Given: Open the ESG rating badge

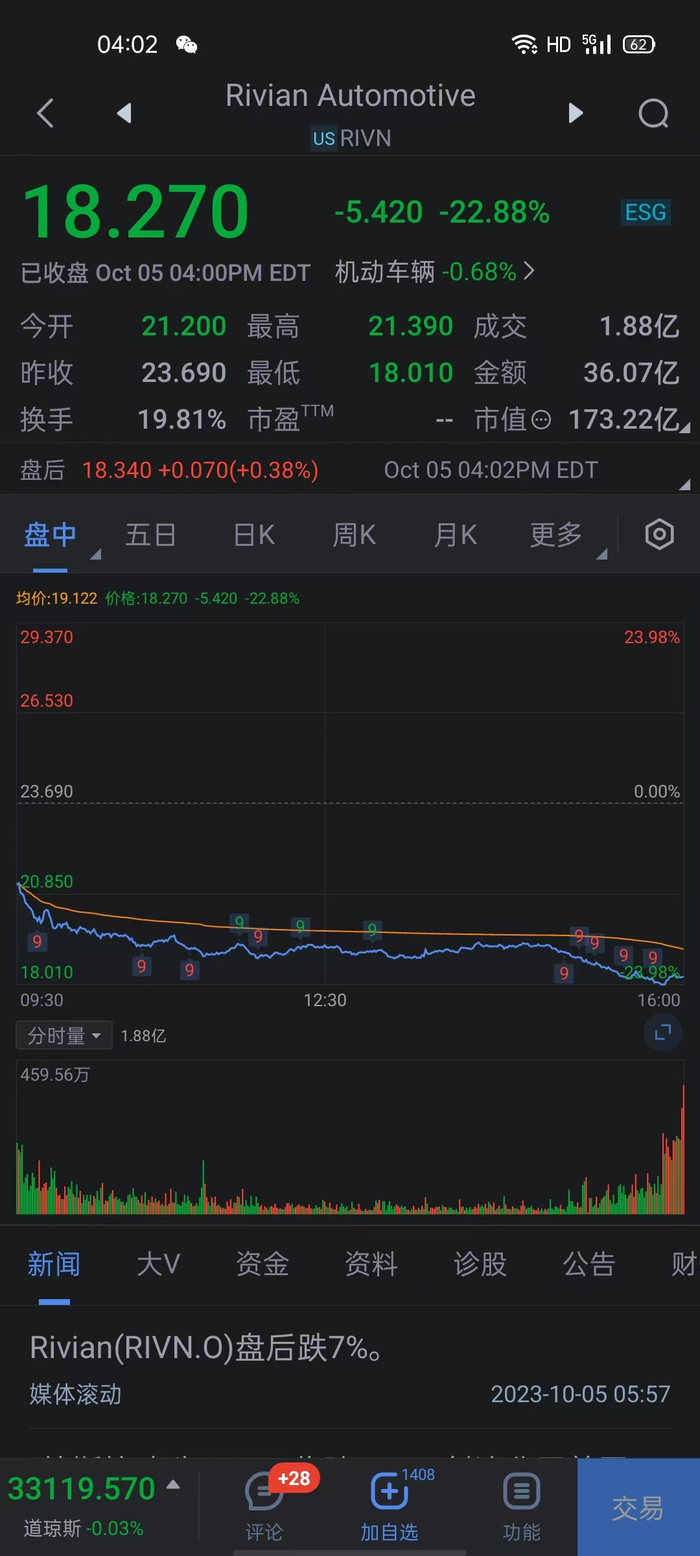Looking at the screenshot, I should point(645,212).
